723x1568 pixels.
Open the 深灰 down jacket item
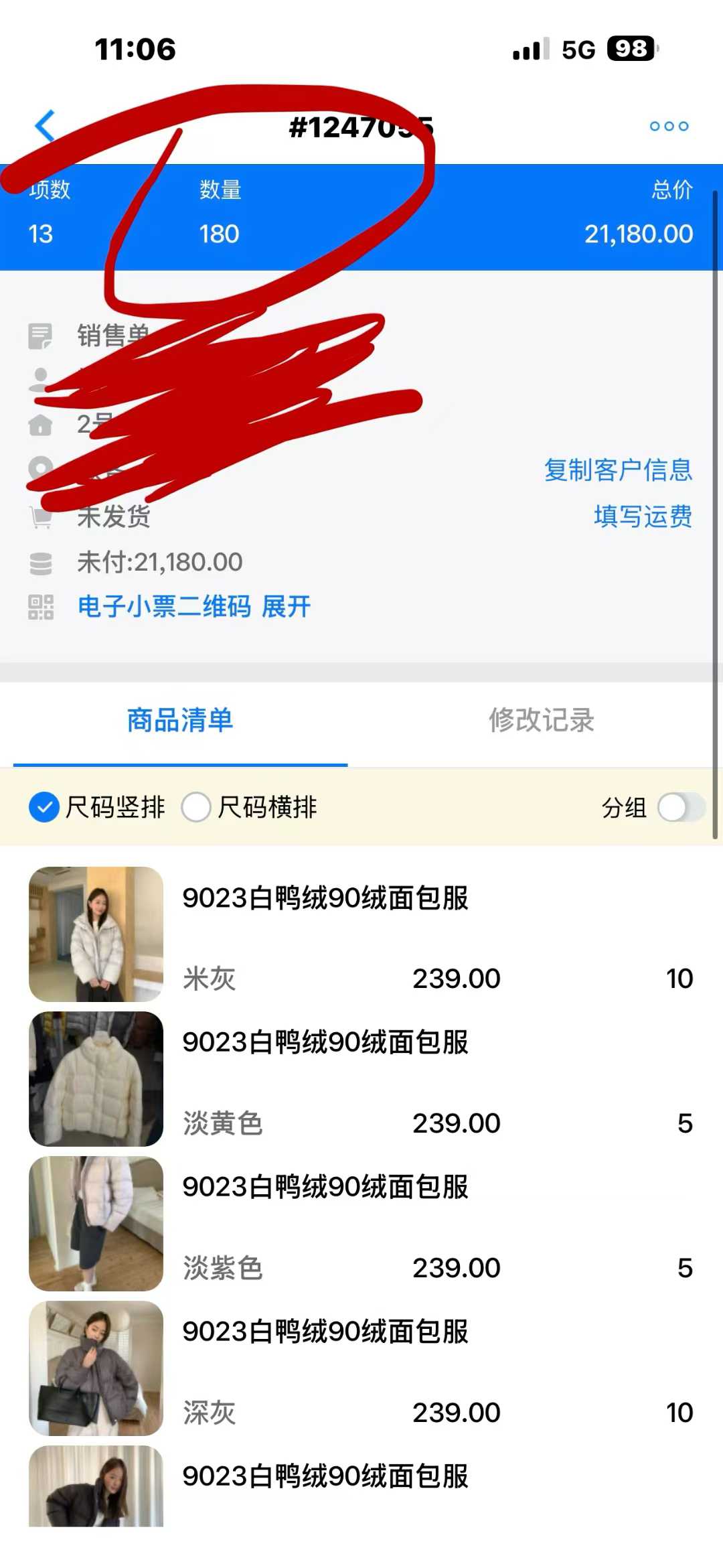tap(361, 1368)
